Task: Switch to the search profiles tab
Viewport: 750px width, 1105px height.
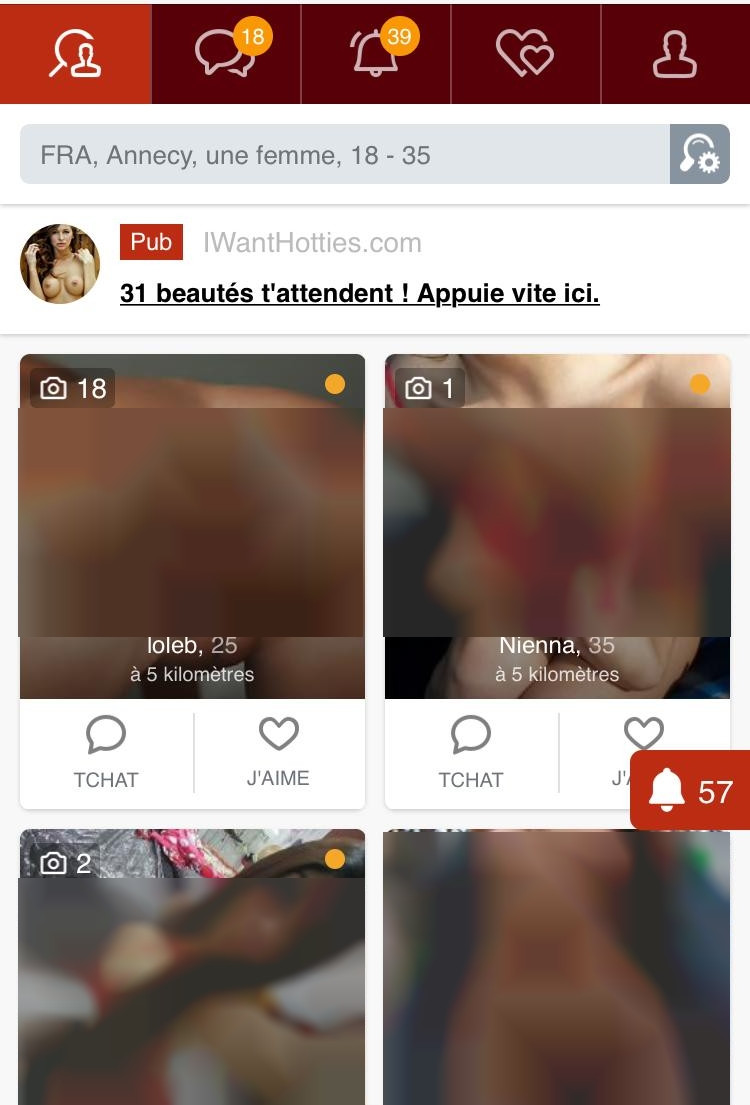Action: [x=76, y=53]
